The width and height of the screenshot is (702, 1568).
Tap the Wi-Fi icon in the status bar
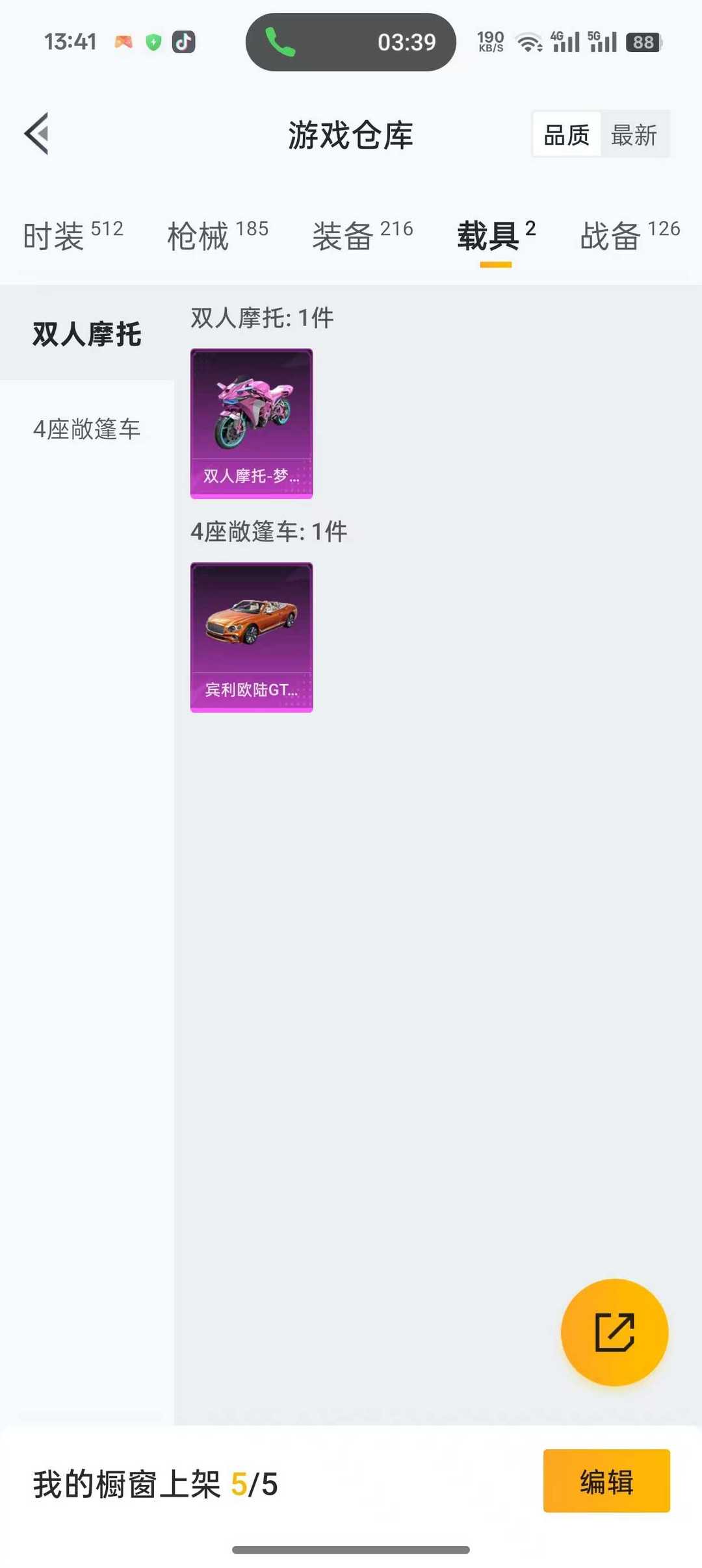pos(528,42)
